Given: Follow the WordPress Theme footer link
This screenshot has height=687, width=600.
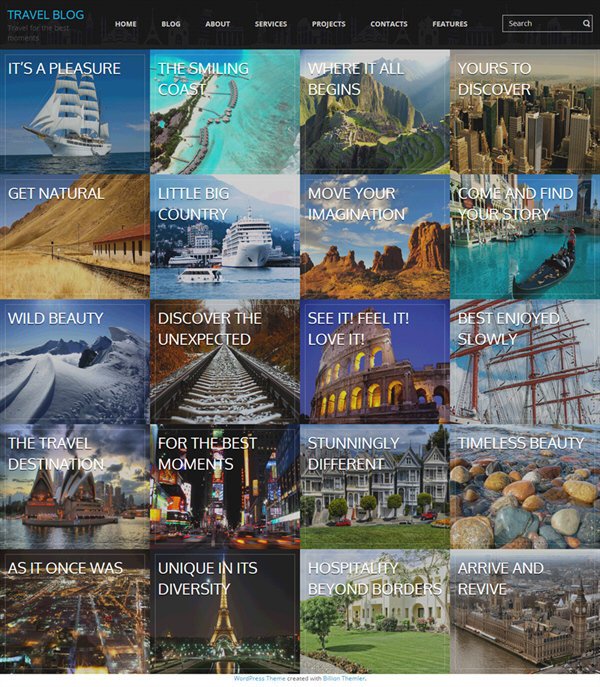Looking at the screenshot, I should (259, 679).
